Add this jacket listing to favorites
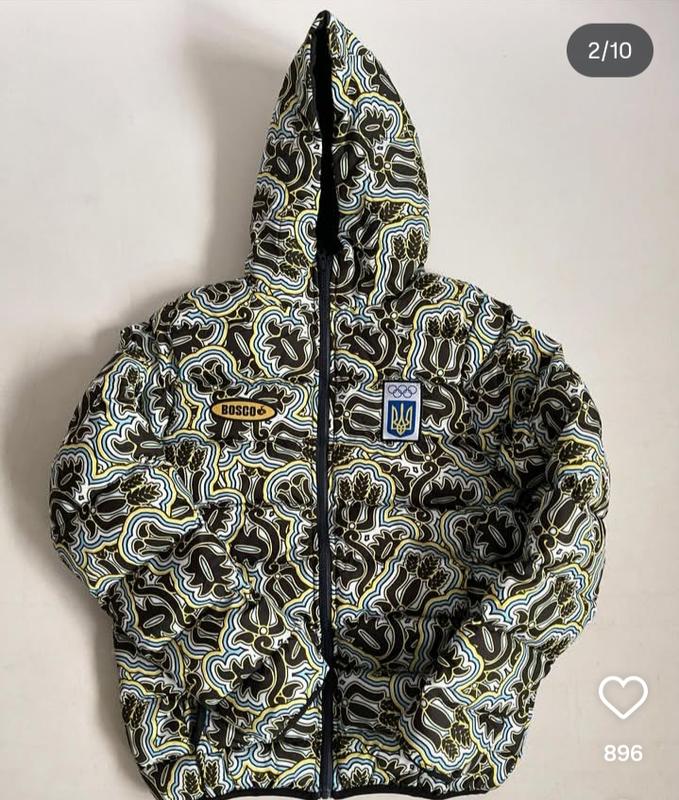 (622, 697)
